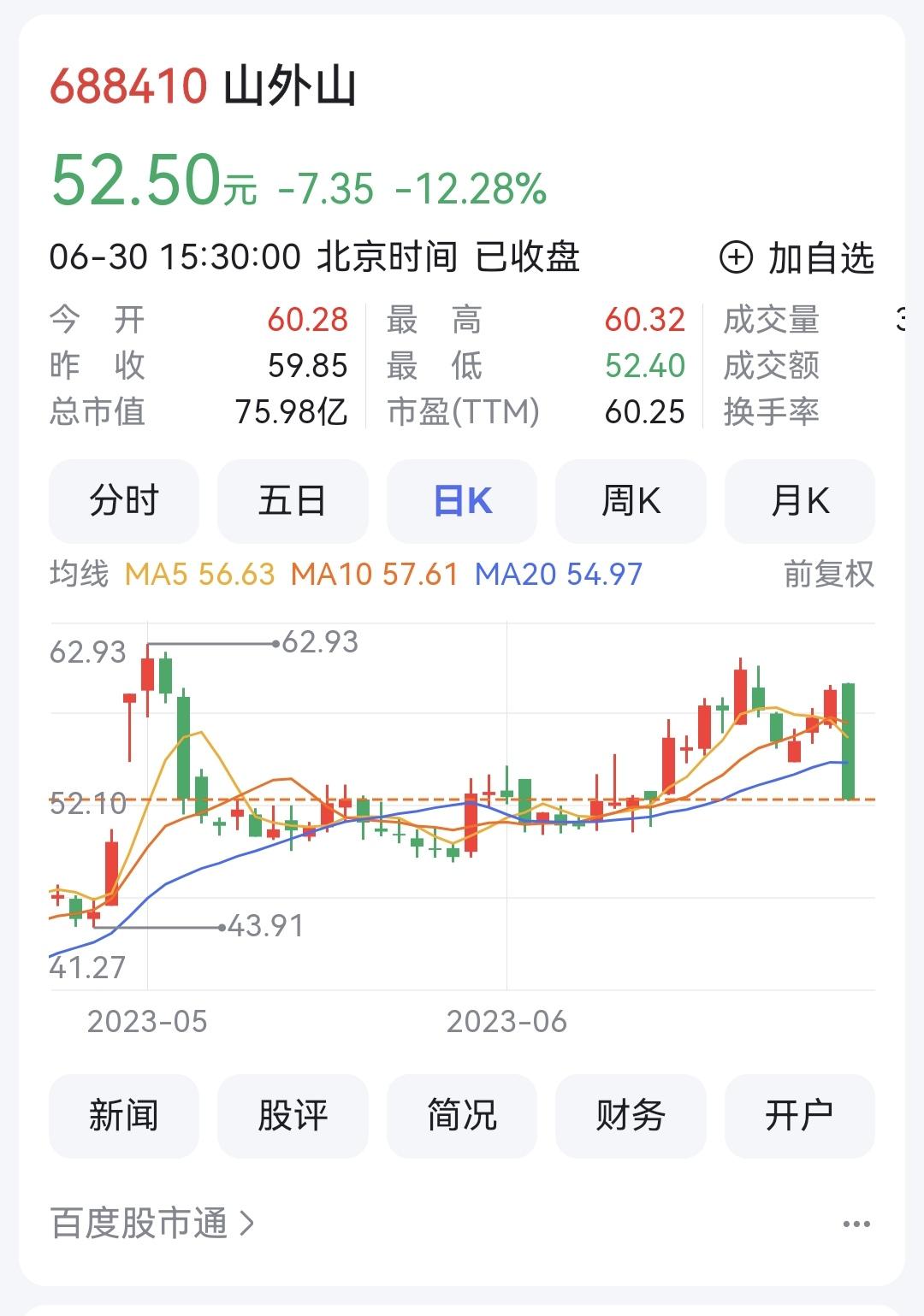924x1316 pixels.
Task: Add 山外山 to watchlist via 加自选
Action: click(x=797, y=257)
